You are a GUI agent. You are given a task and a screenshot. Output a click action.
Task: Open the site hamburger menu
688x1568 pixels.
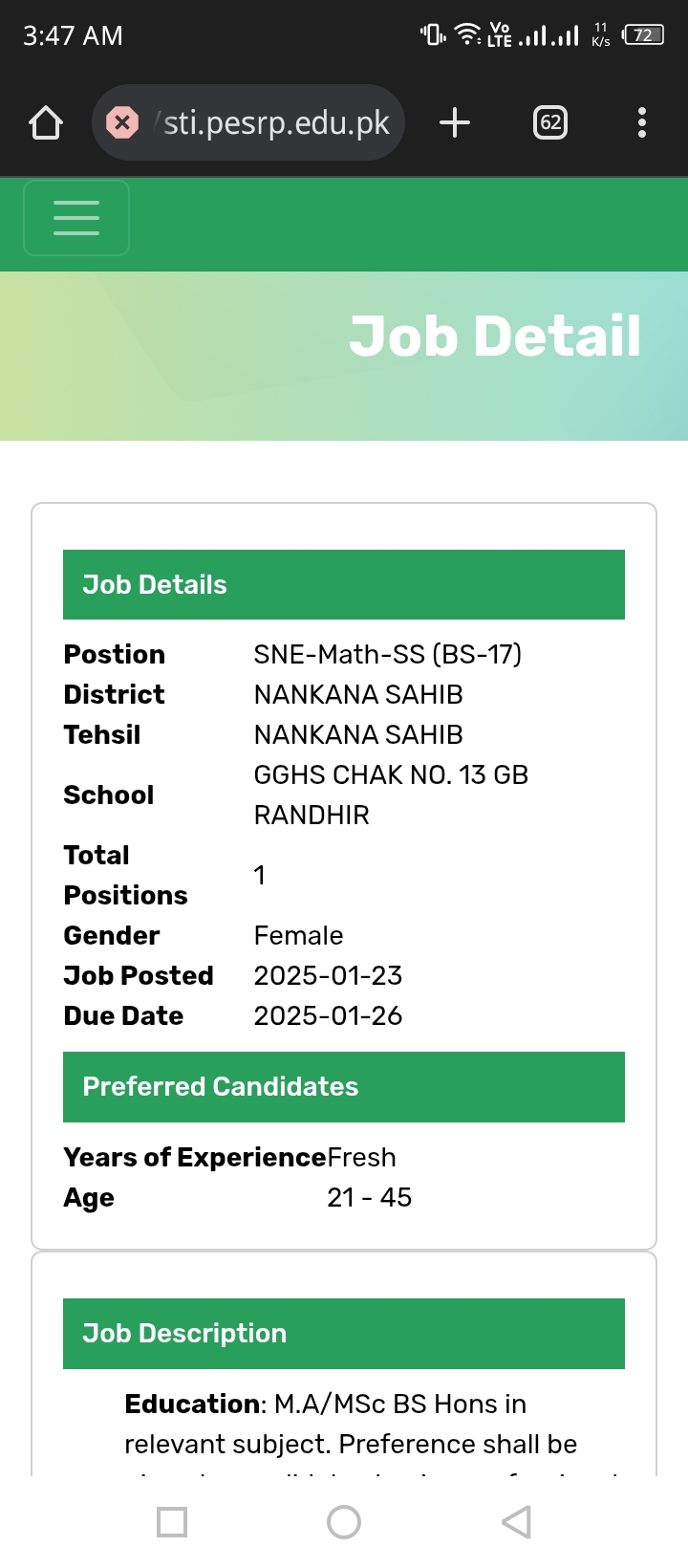[76, 218]
